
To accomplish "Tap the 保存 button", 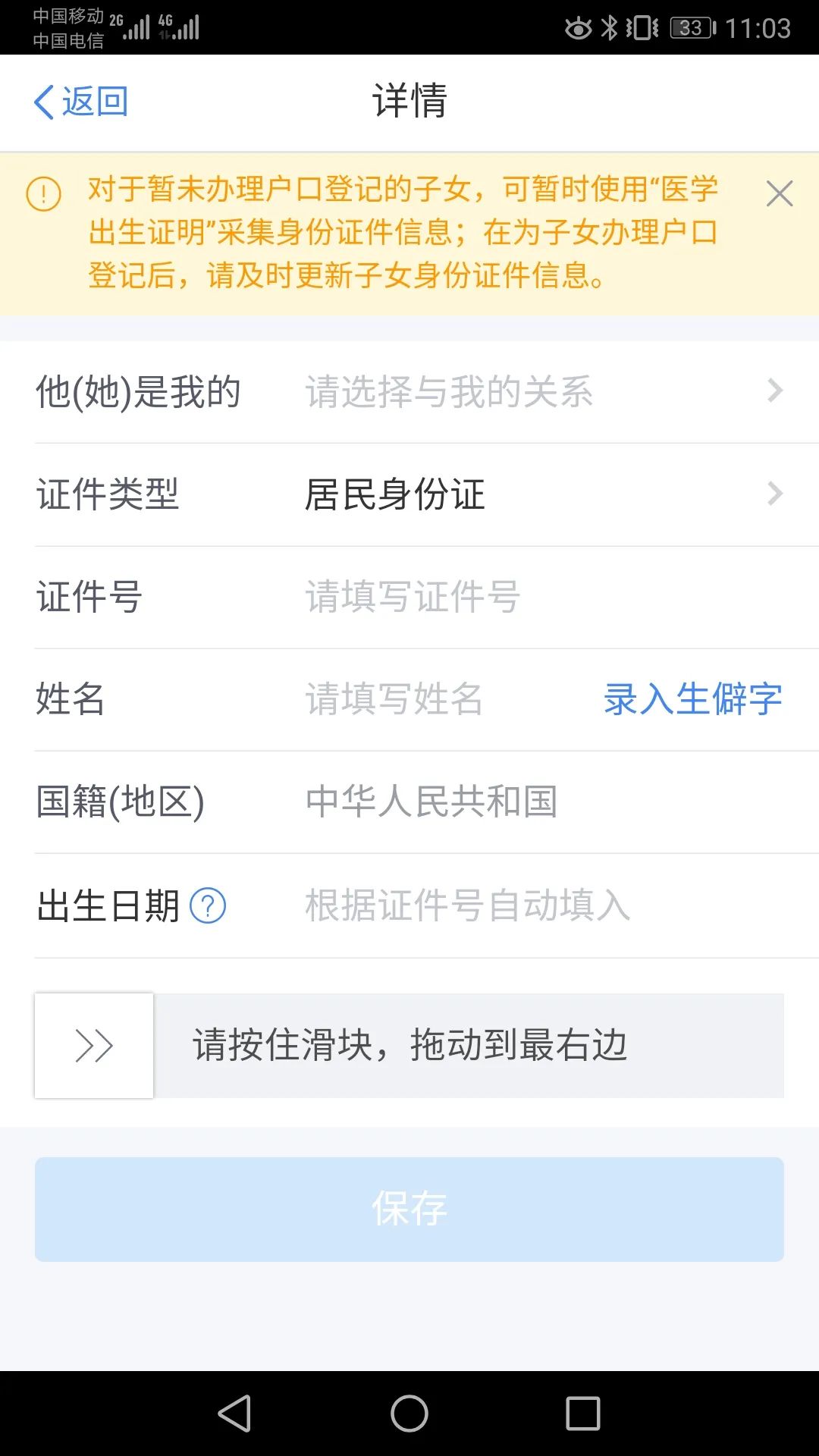I will point(409,1209).
